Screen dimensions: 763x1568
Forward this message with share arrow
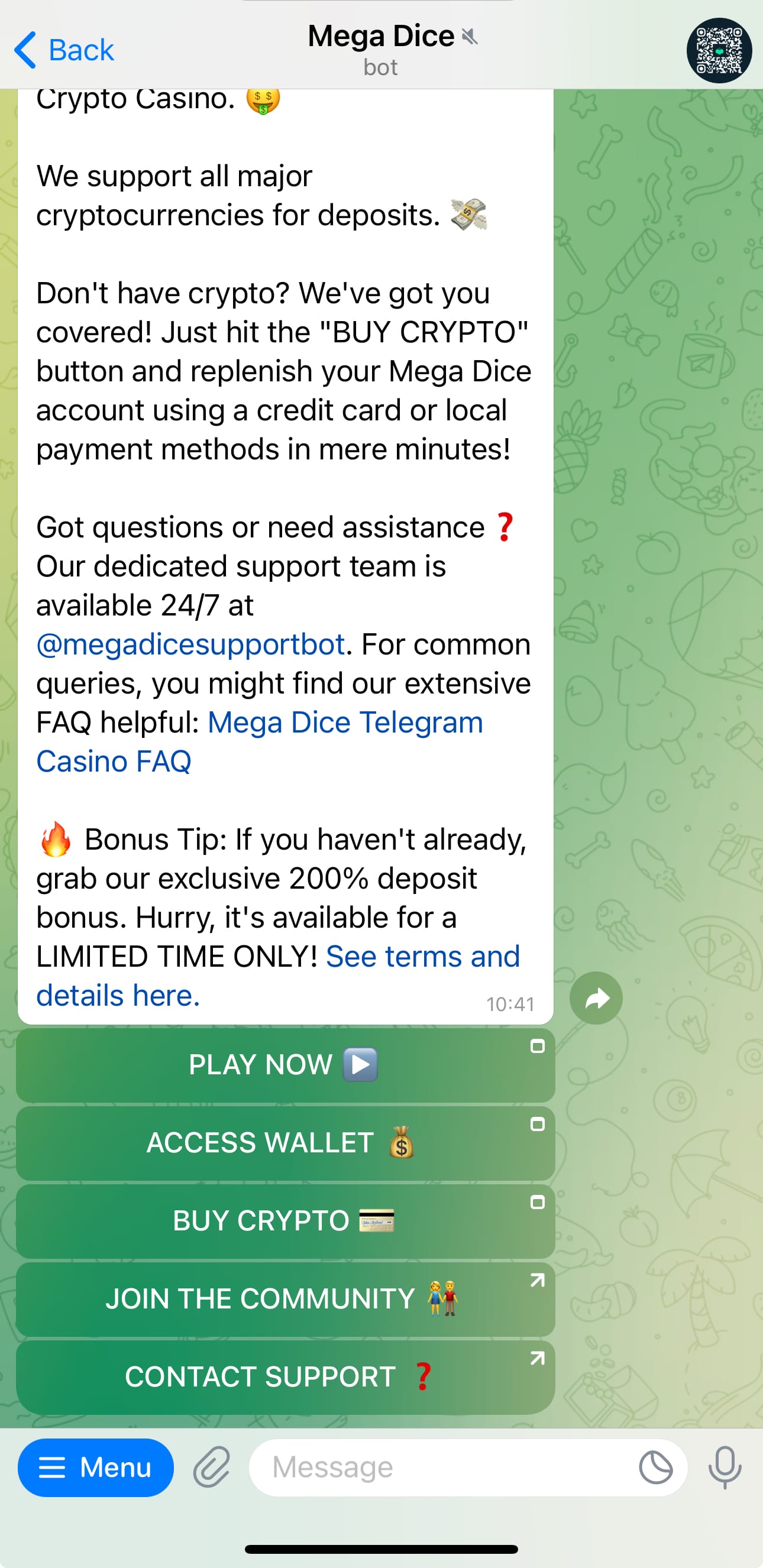596,998
